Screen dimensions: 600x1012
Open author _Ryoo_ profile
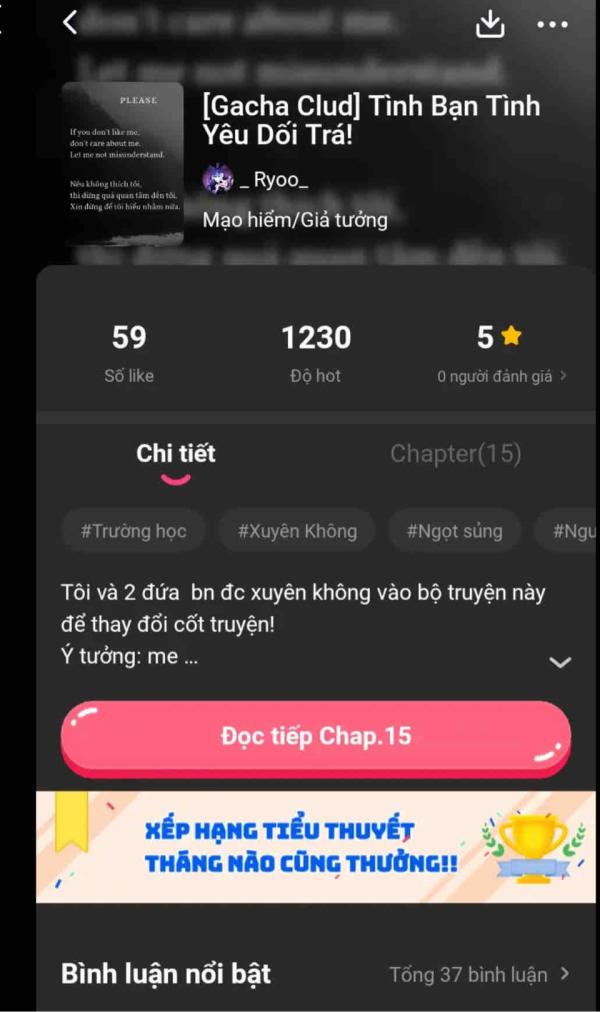click(x=257, y=181)
